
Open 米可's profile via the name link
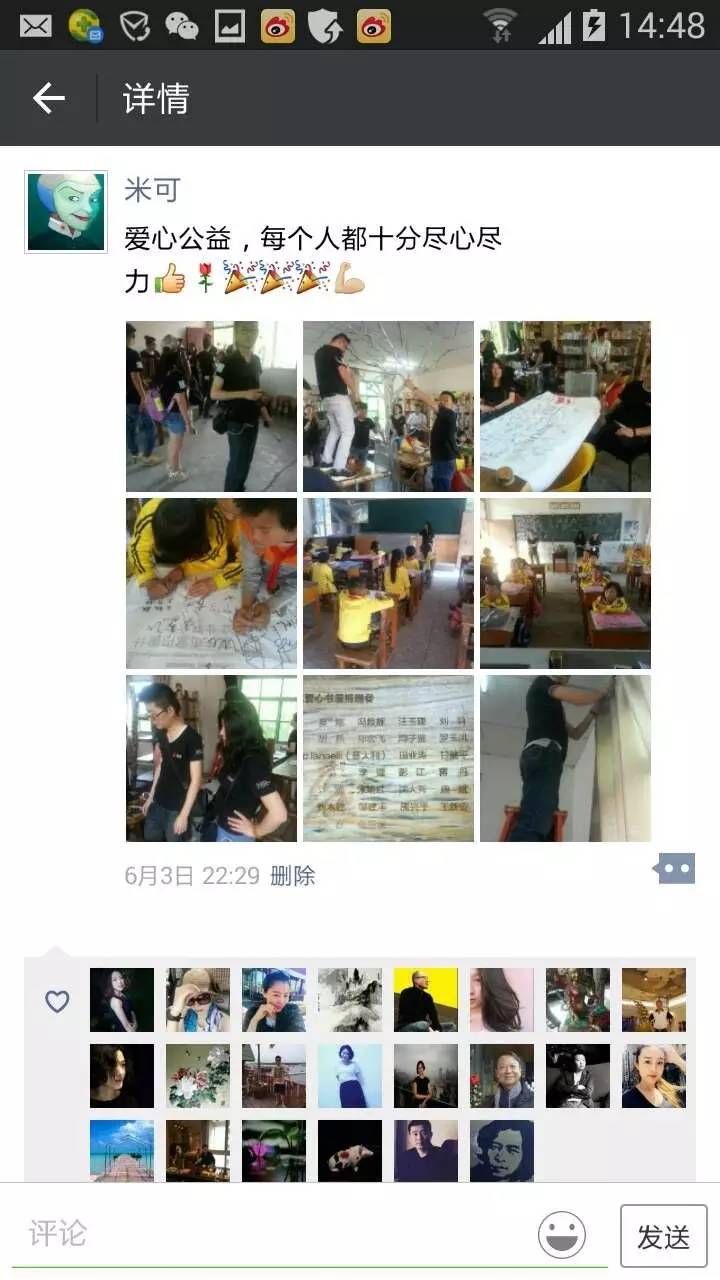(151, 188)
